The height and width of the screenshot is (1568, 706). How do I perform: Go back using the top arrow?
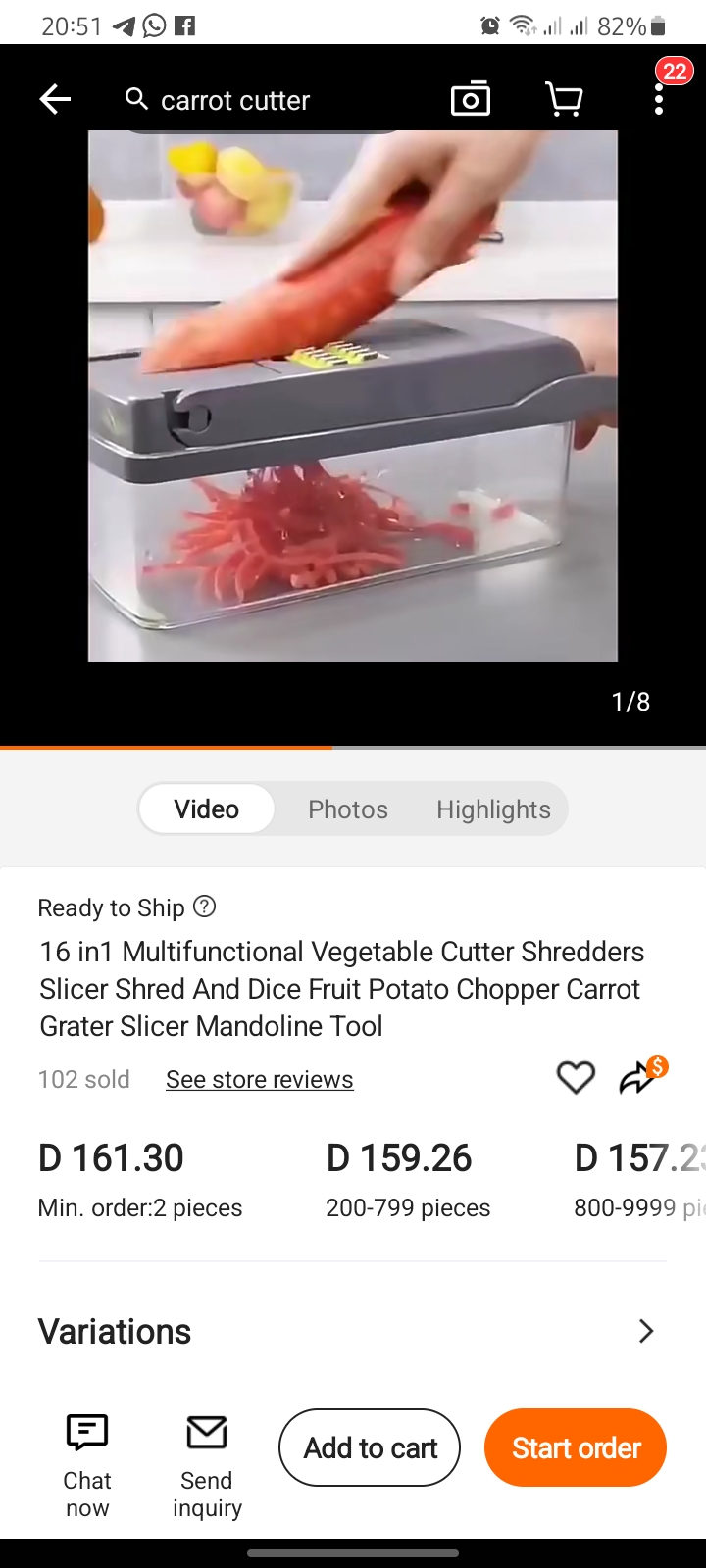click(55, 99)
